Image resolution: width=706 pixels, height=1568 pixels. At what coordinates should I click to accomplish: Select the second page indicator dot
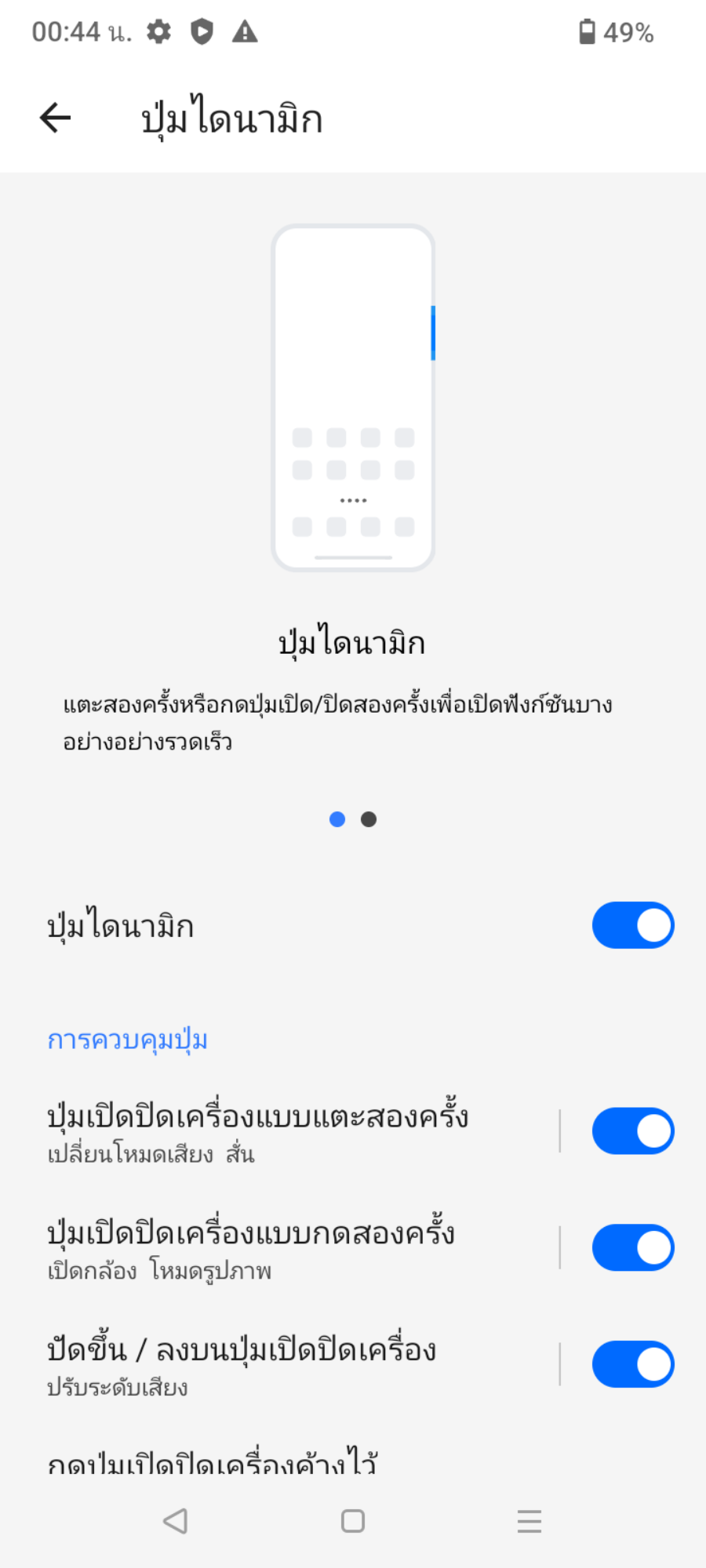(369, 819)
